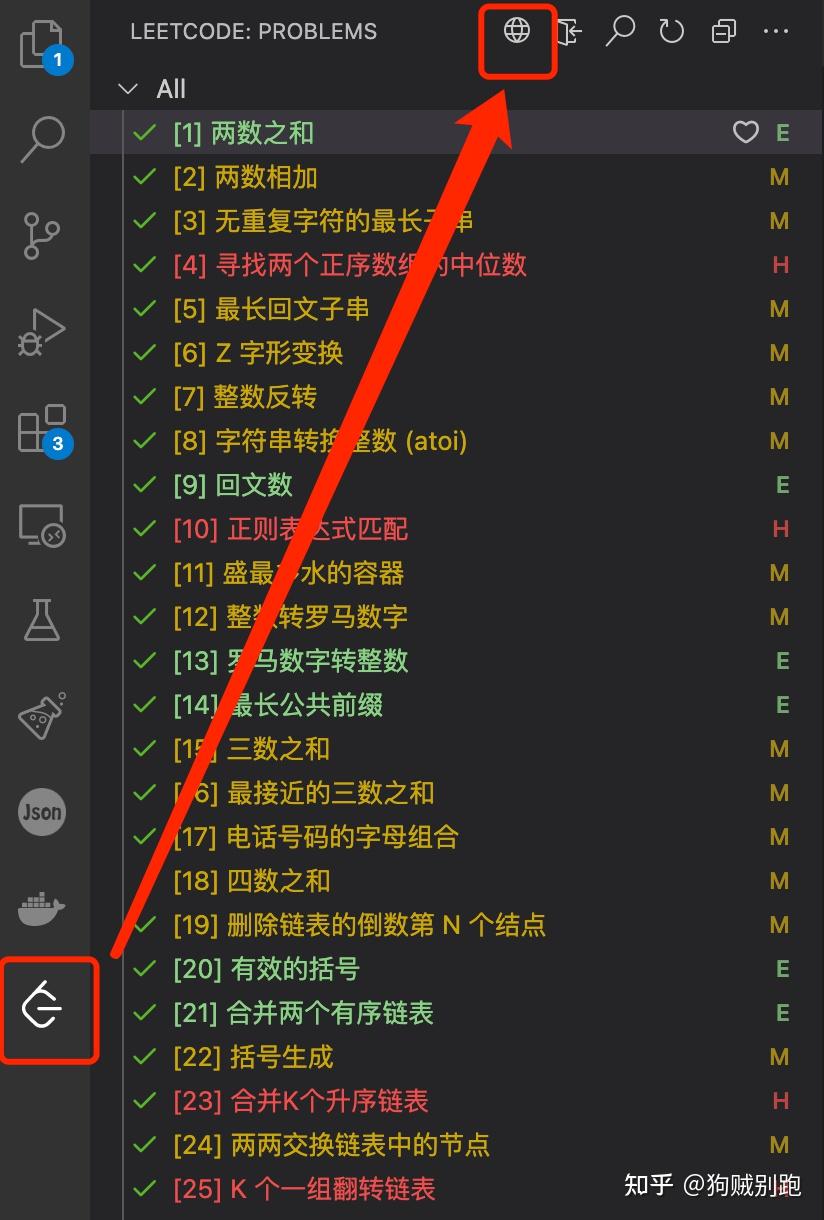Open the panel's three-dot more actions menu
824x1220 pixels.
(x=776, y=31)
